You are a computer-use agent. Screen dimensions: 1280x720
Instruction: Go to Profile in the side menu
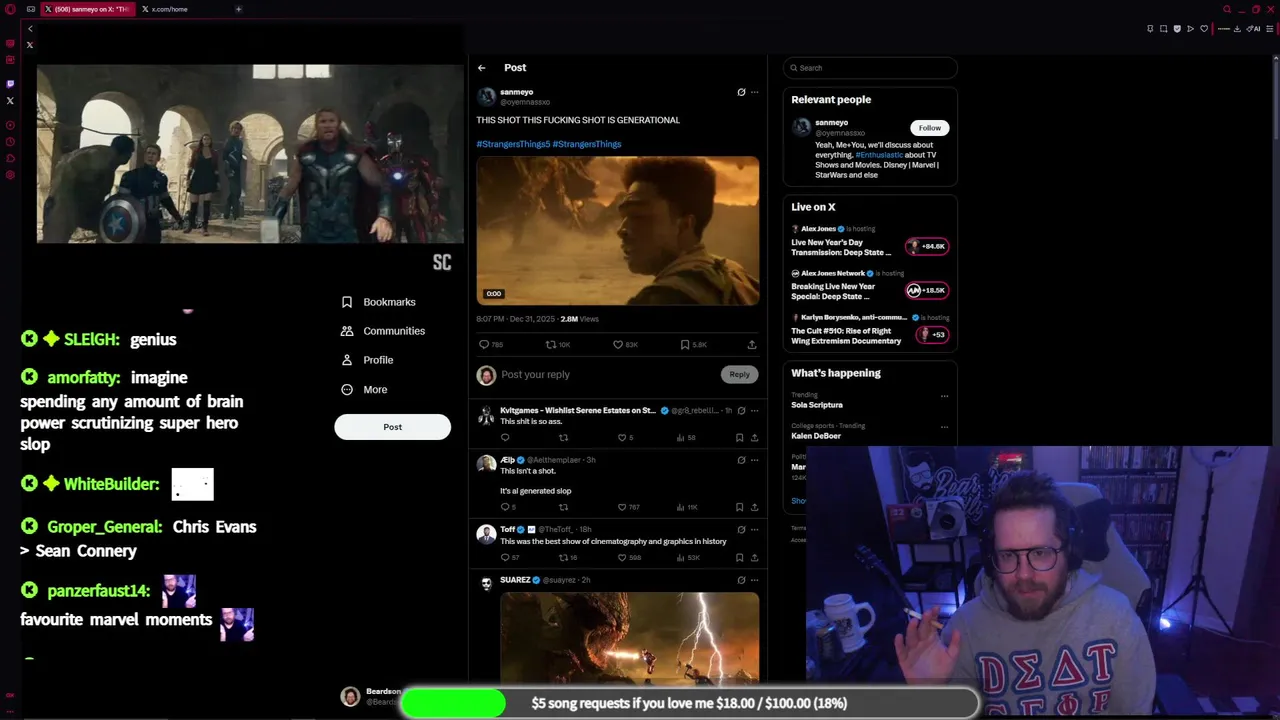[377, 360]
